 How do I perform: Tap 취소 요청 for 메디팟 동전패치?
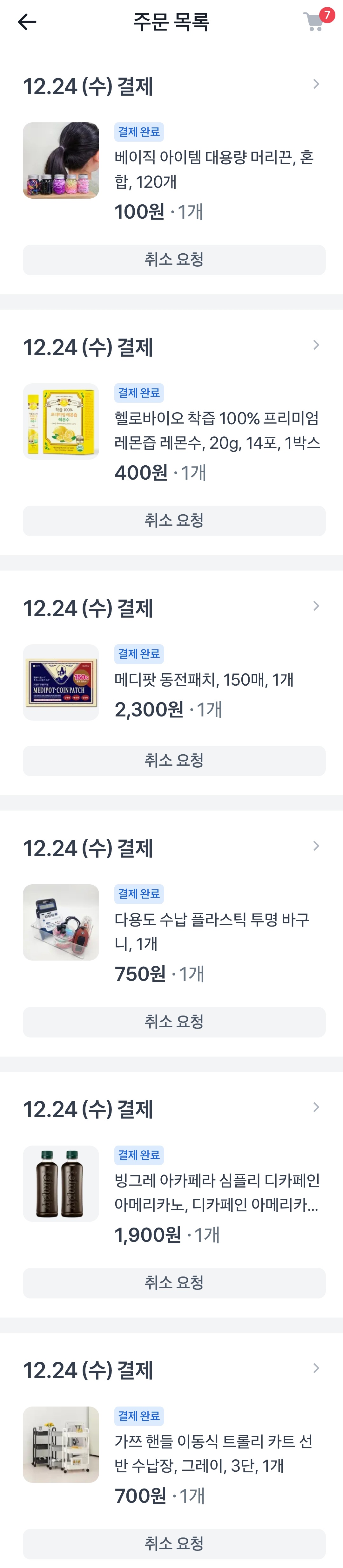[x=174, y=760]
